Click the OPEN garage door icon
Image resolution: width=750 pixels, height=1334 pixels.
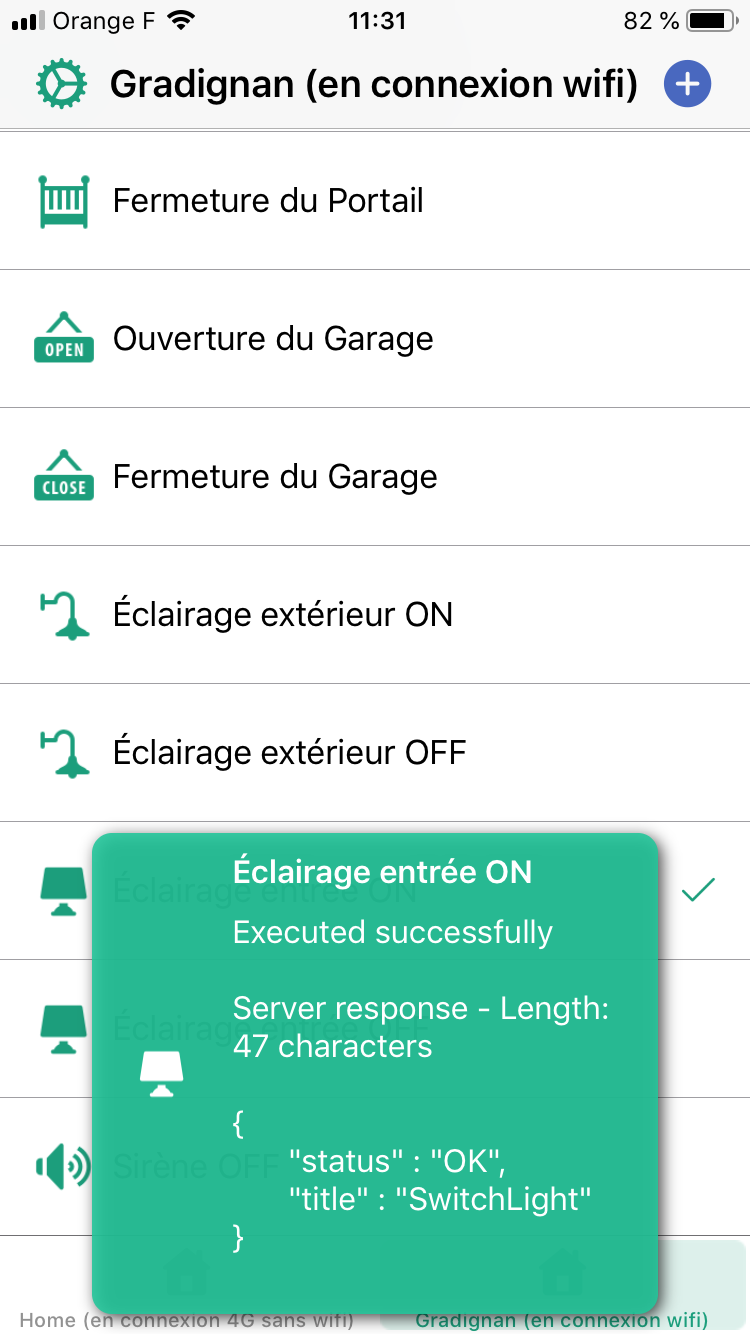point(64,338)
